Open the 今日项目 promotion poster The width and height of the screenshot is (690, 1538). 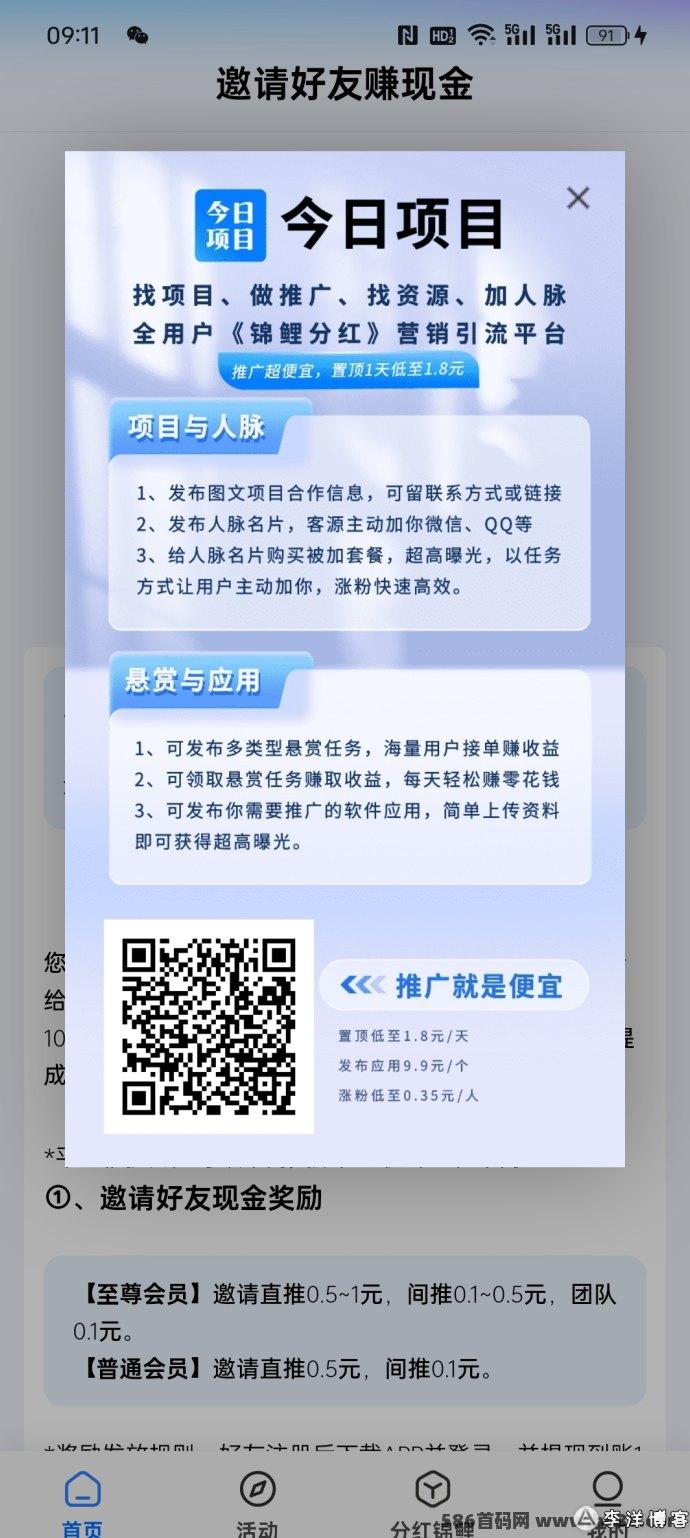pyautogui.click(x=345, y=659)
